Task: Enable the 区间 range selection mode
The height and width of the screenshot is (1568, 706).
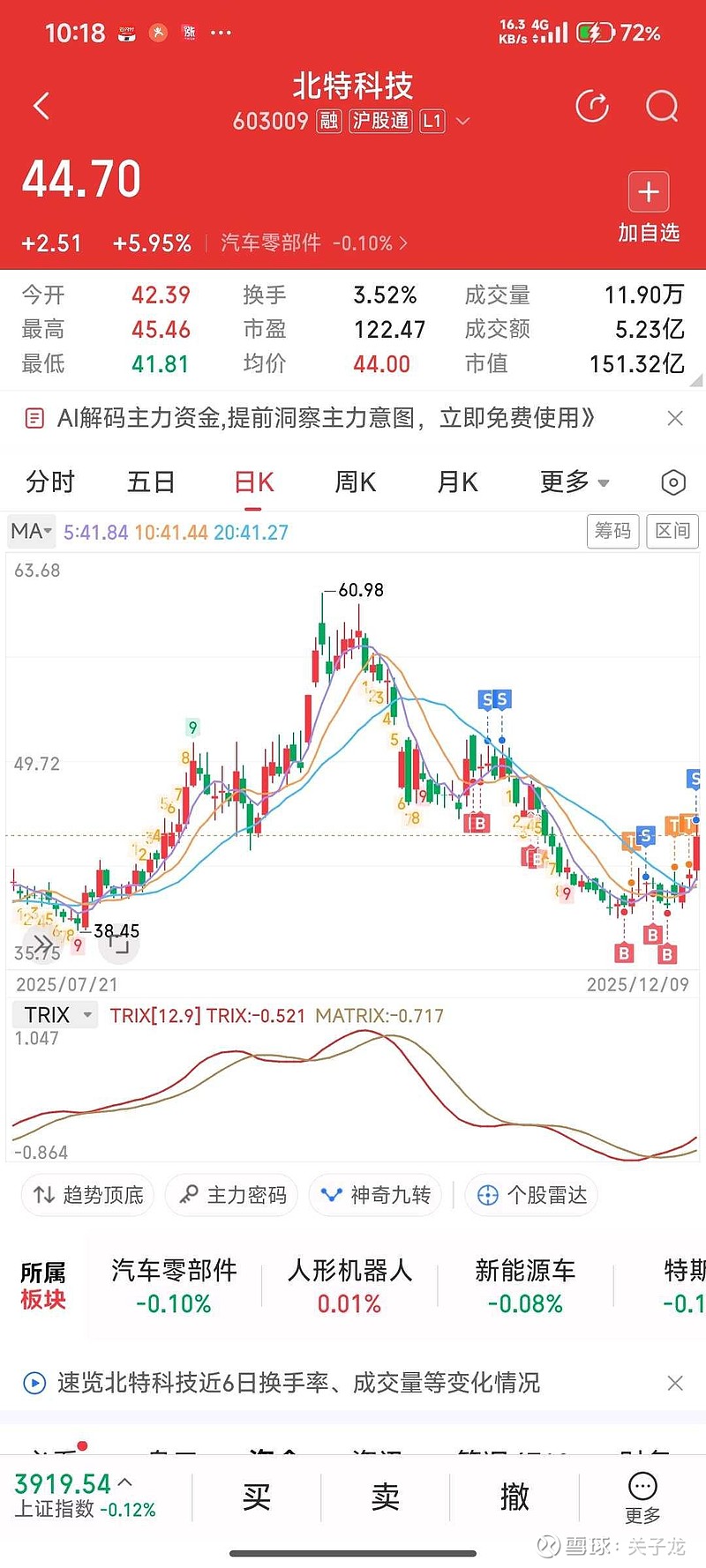Action: point(672,531)
